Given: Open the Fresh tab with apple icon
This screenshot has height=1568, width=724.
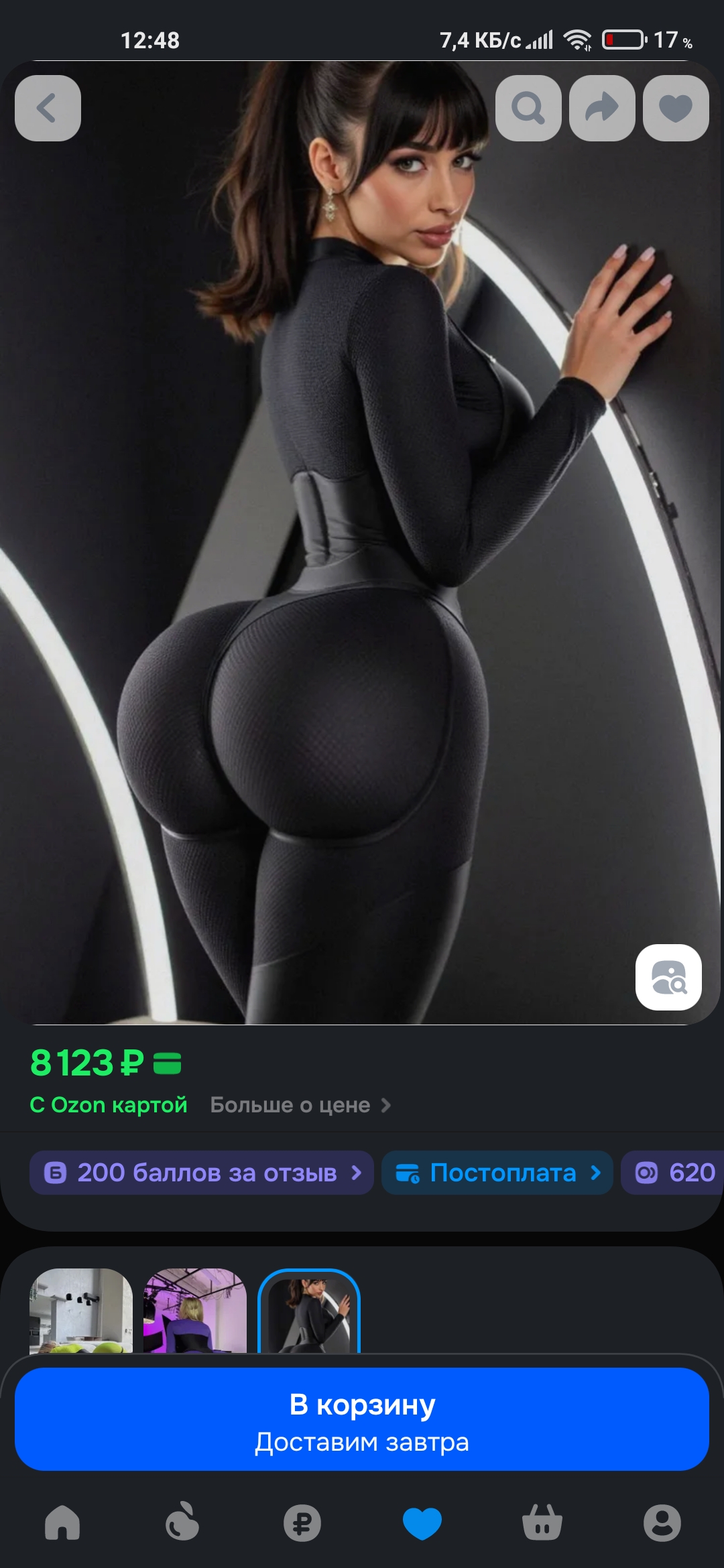Looking at the screenshot, I should point(182,1523).
